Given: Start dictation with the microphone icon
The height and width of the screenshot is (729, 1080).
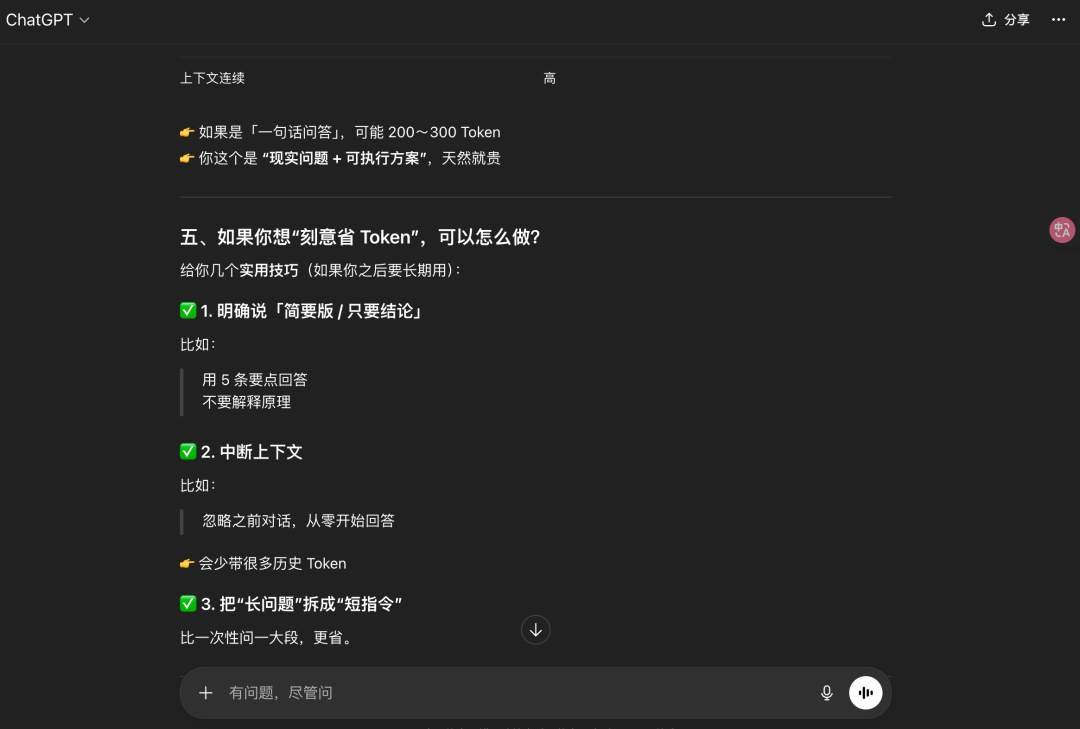Looking at the screenshot, I should tap(827, 693).
